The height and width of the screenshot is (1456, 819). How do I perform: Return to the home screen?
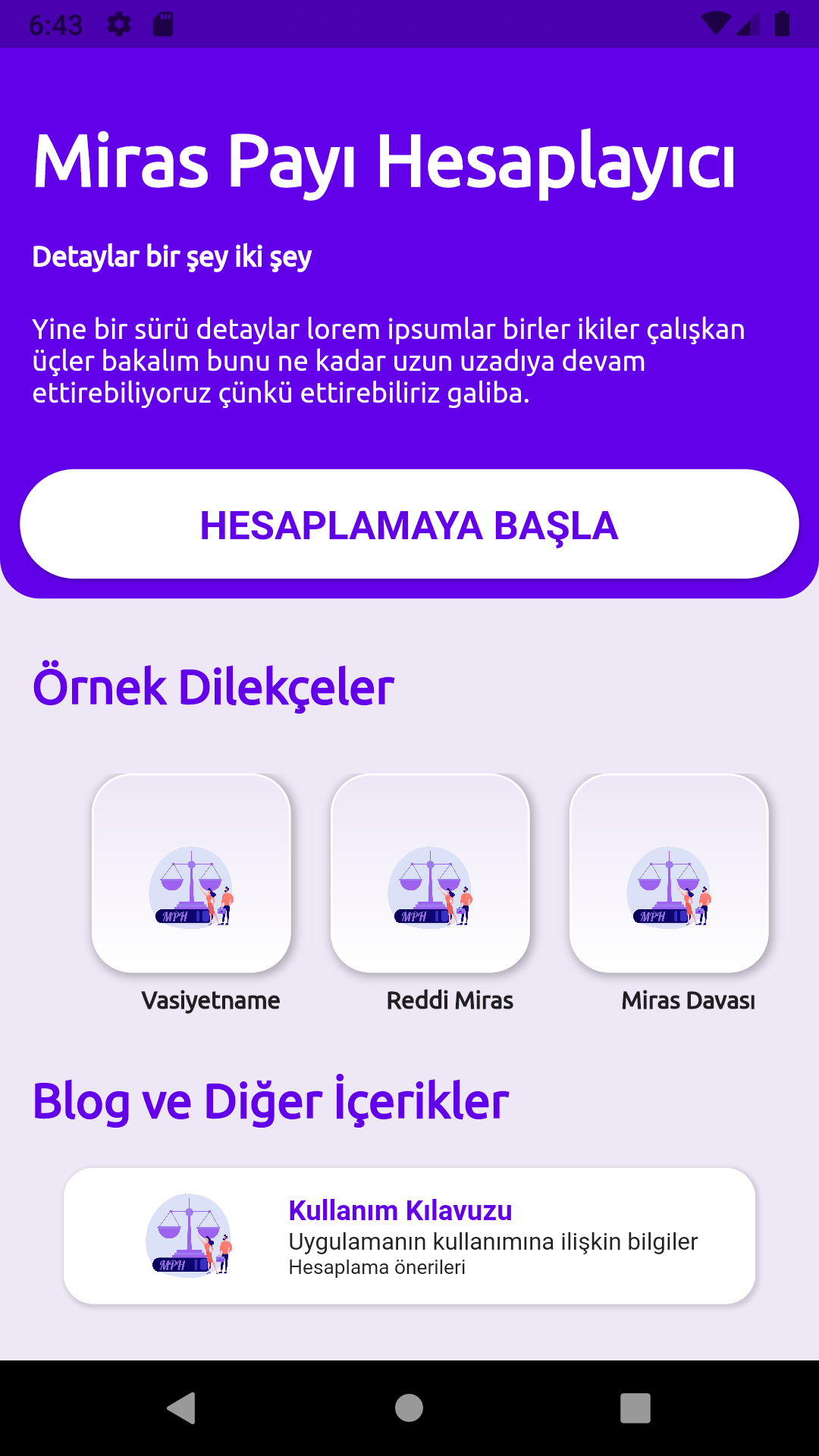click(409, 1408)
